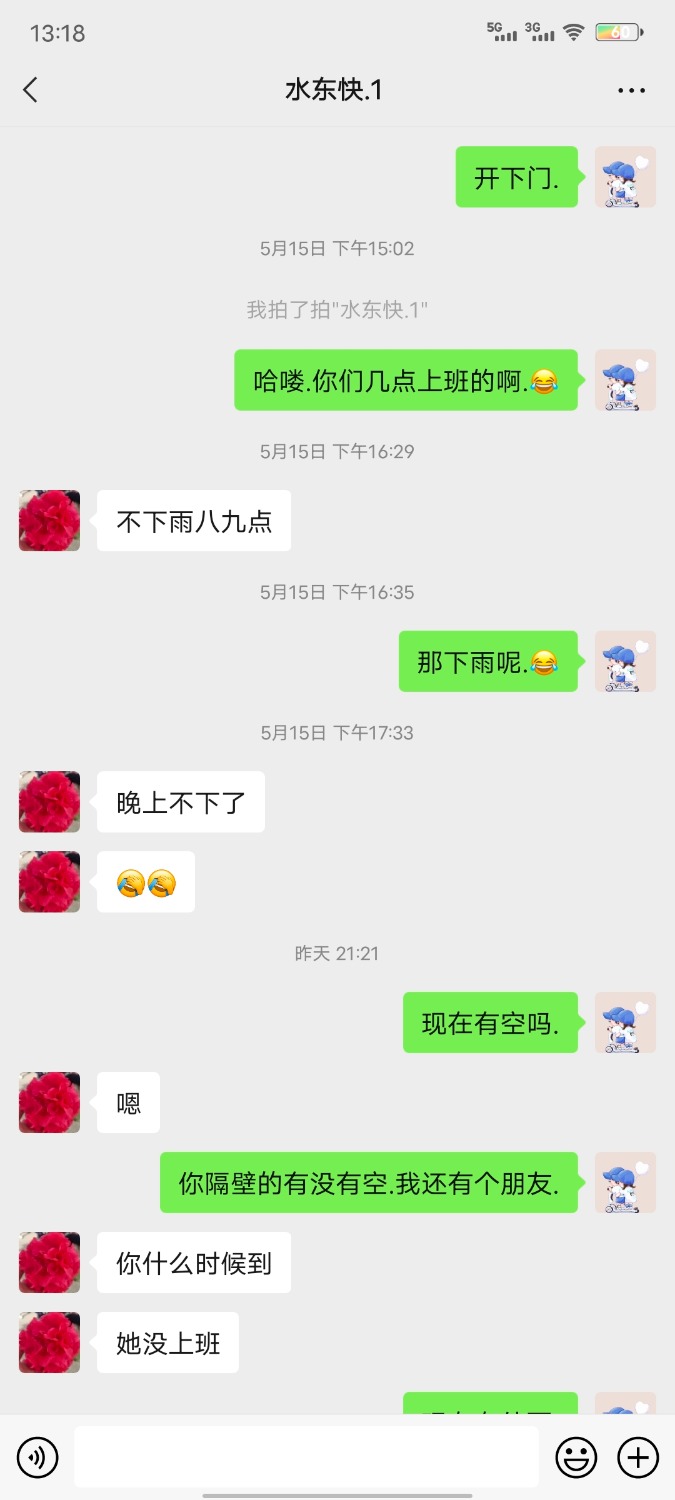The image size is (675, 1500).
Task: Go back from the chat
Action: (30, 90)
